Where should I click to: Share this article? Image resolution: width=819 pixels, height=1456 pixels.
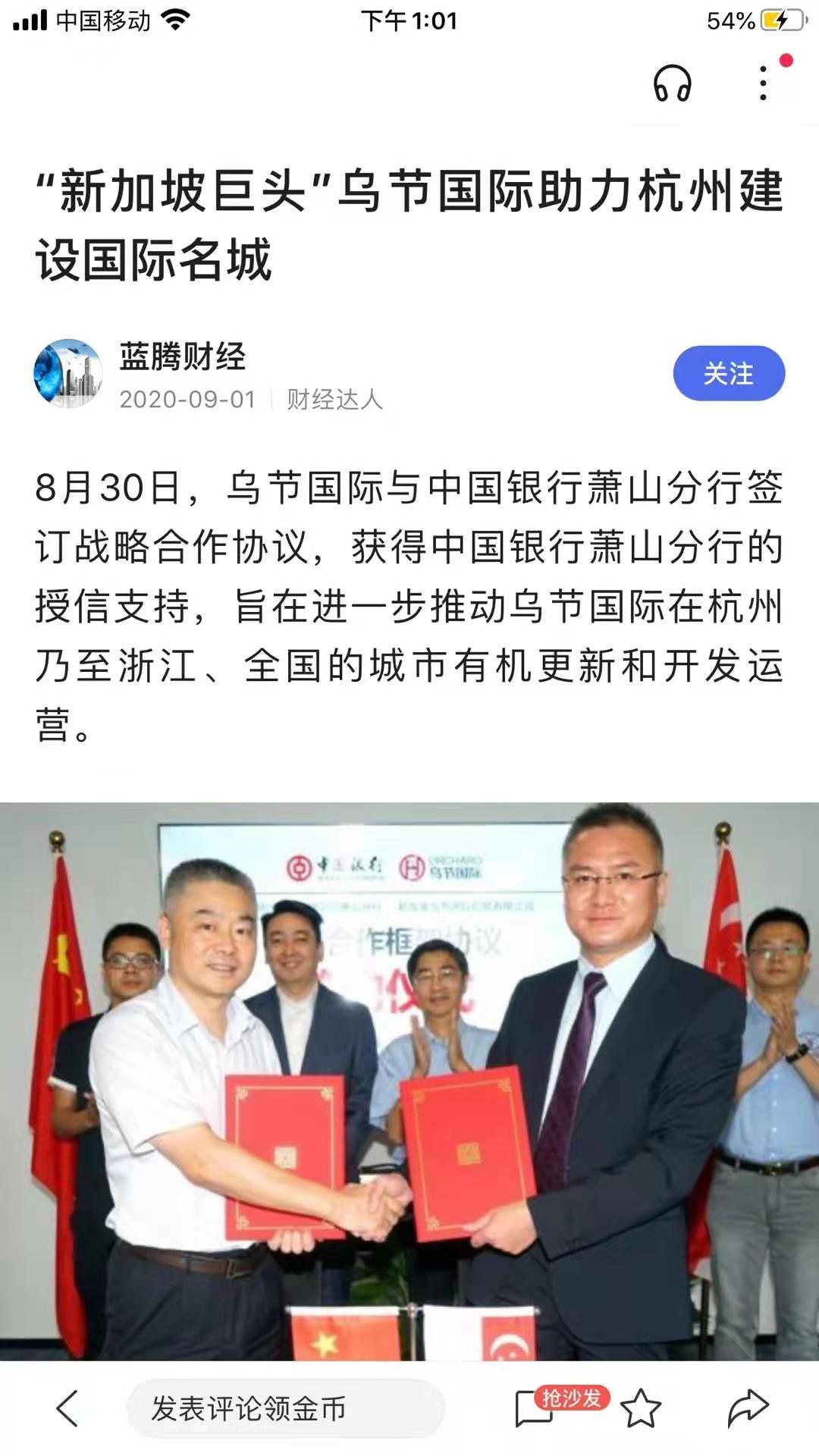(748, 1409)
